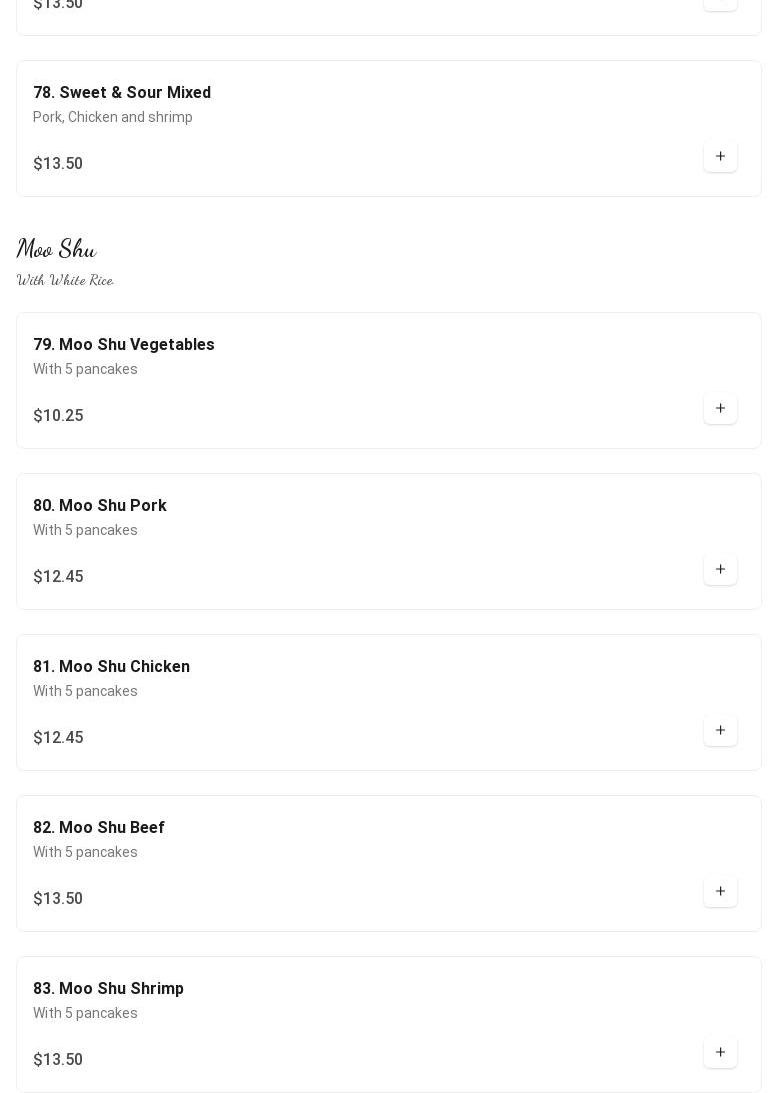Open the 79. Moo Shu Vegetables item card
778x1093 pixels.
coord(124,345)
